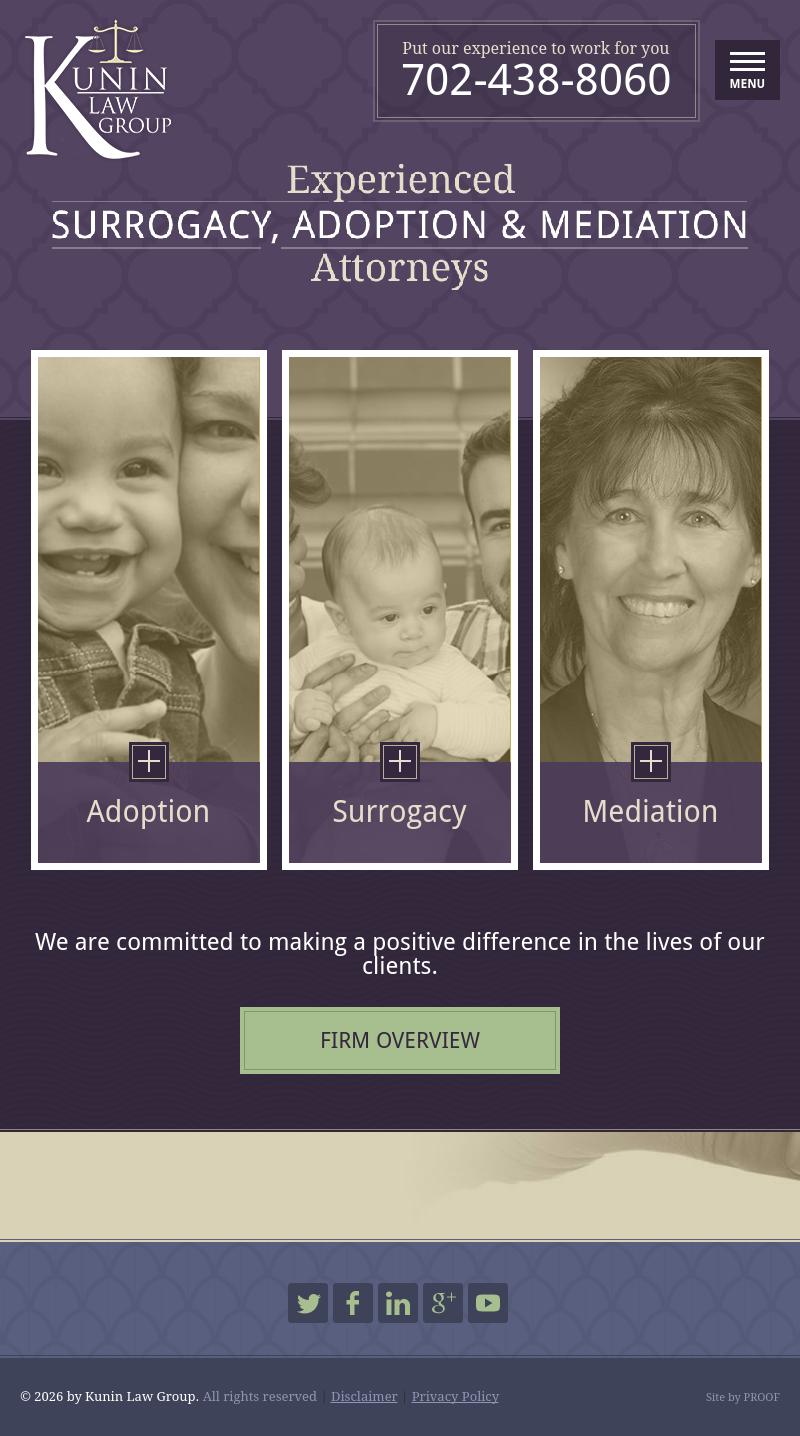Open the Adoption card
The height and width of the screenshot is (1436, 800).
pyautogui.click(x=149, y=610)
